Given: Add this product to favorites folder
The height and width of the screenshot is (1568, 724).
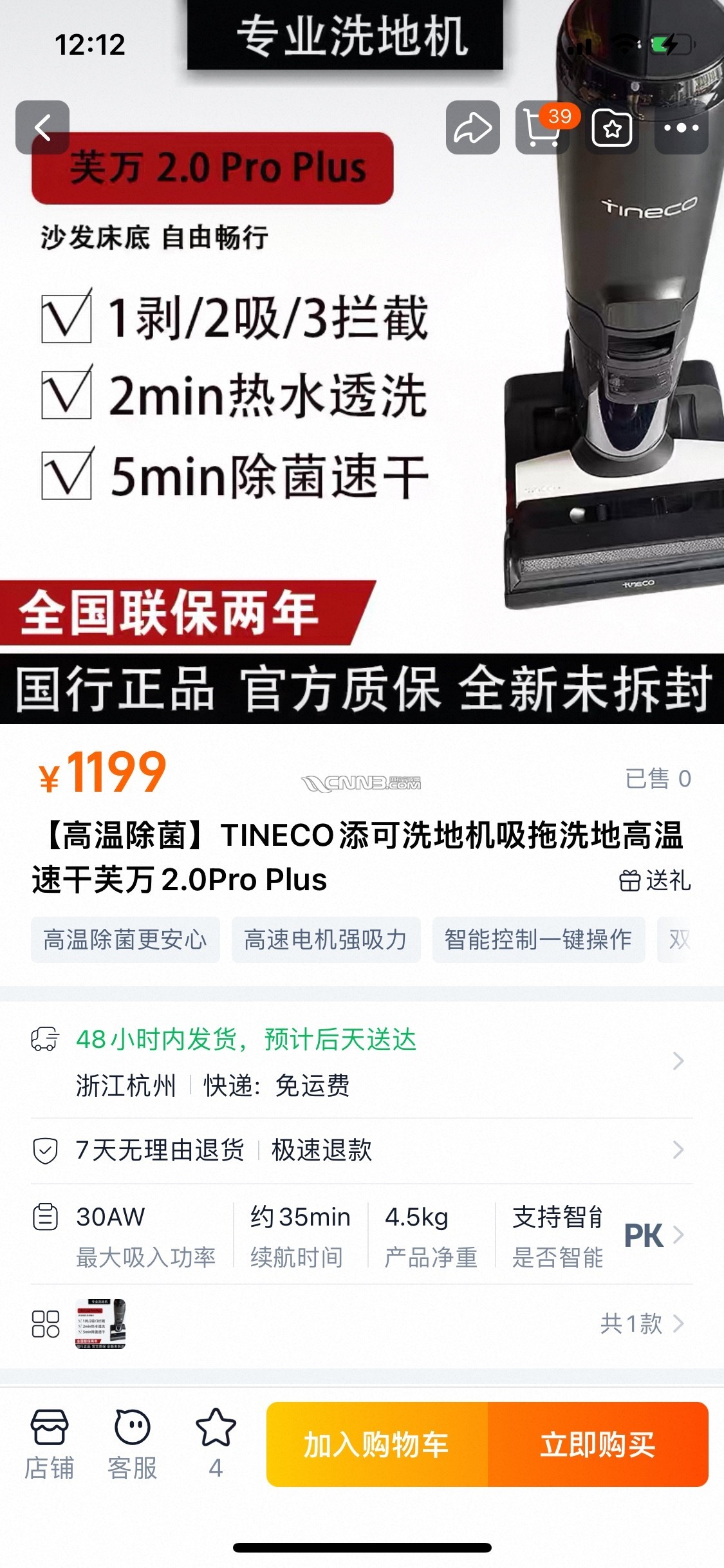Looking at the screenshot, I should pyautogui.click(x=612, y=127).
